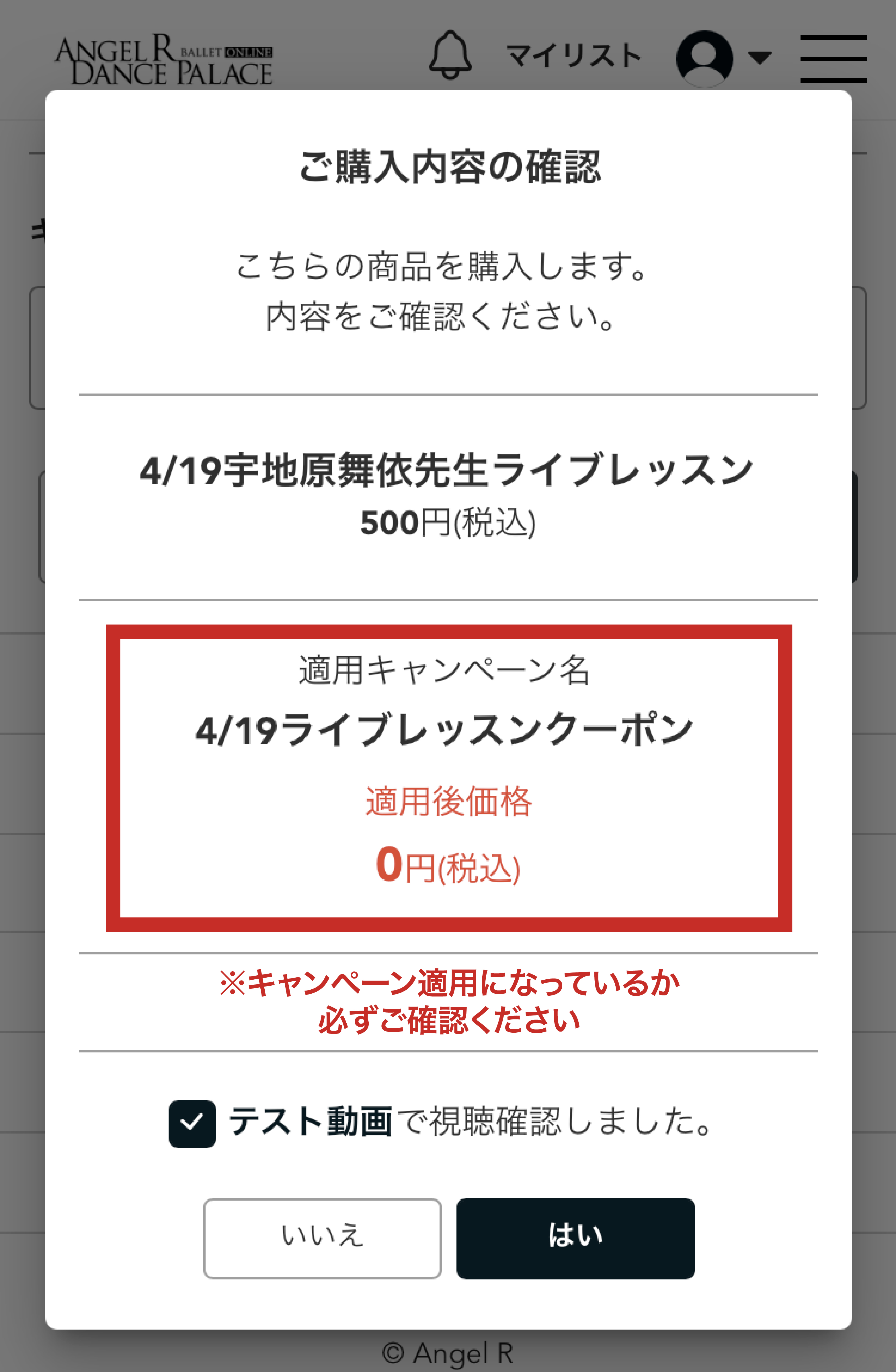Open マイリスト
Viewport: 896px width, 1372px height.
(x=574, y=56)
